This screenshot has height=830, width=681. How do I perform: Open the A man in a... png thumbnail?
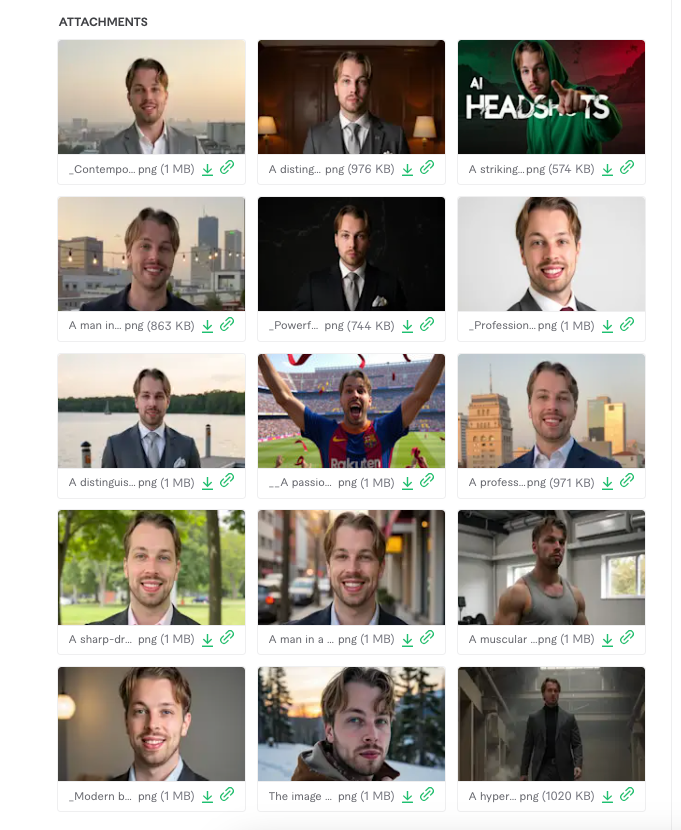[x=351, y=567]
